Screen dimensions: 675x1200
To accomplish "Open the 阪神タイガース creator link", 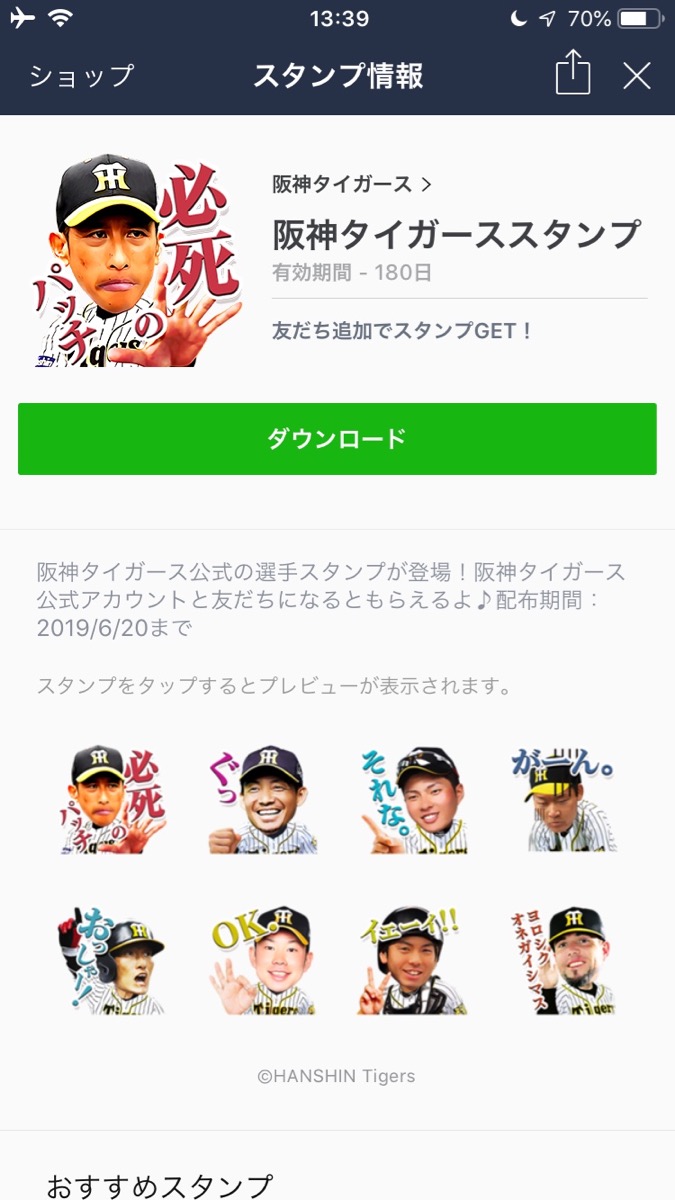I will tap(351, 184).
